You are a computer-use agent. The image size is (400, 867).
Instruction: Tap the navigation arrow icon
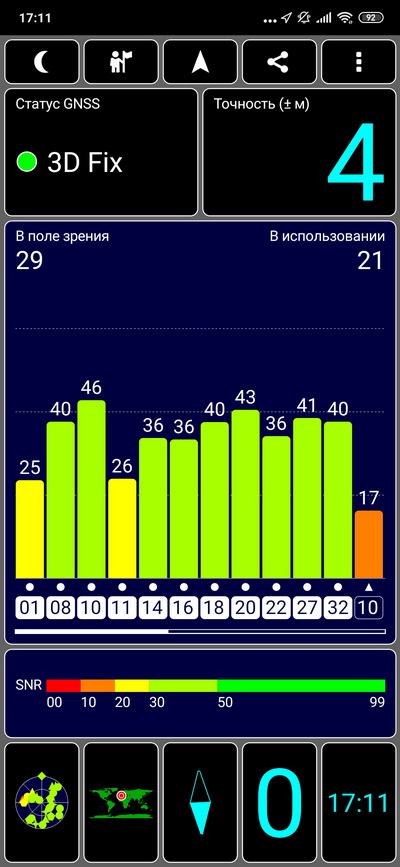coord(200,62)
